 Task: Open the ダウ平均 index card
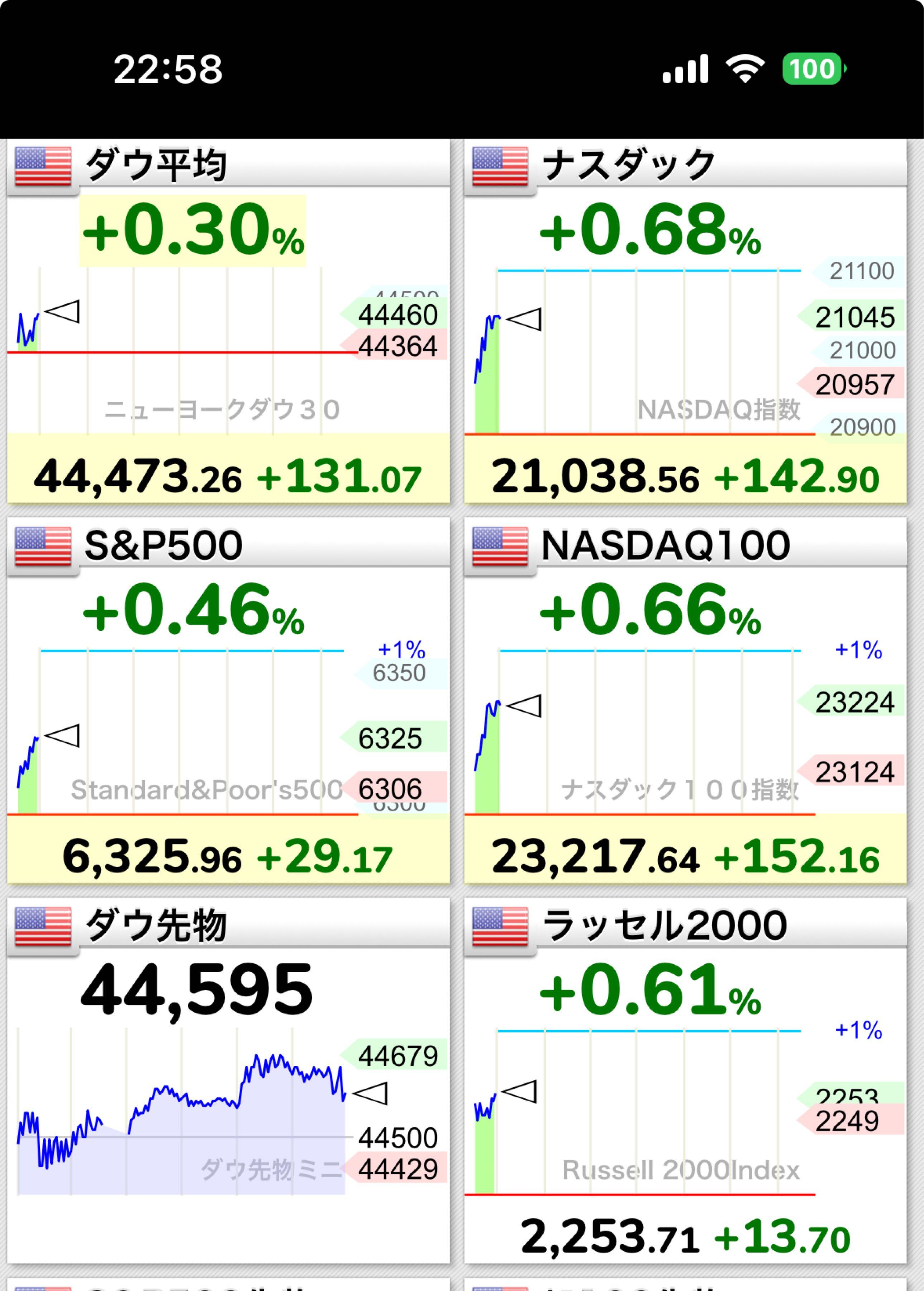pyautogui.click(x=228, y=322)
